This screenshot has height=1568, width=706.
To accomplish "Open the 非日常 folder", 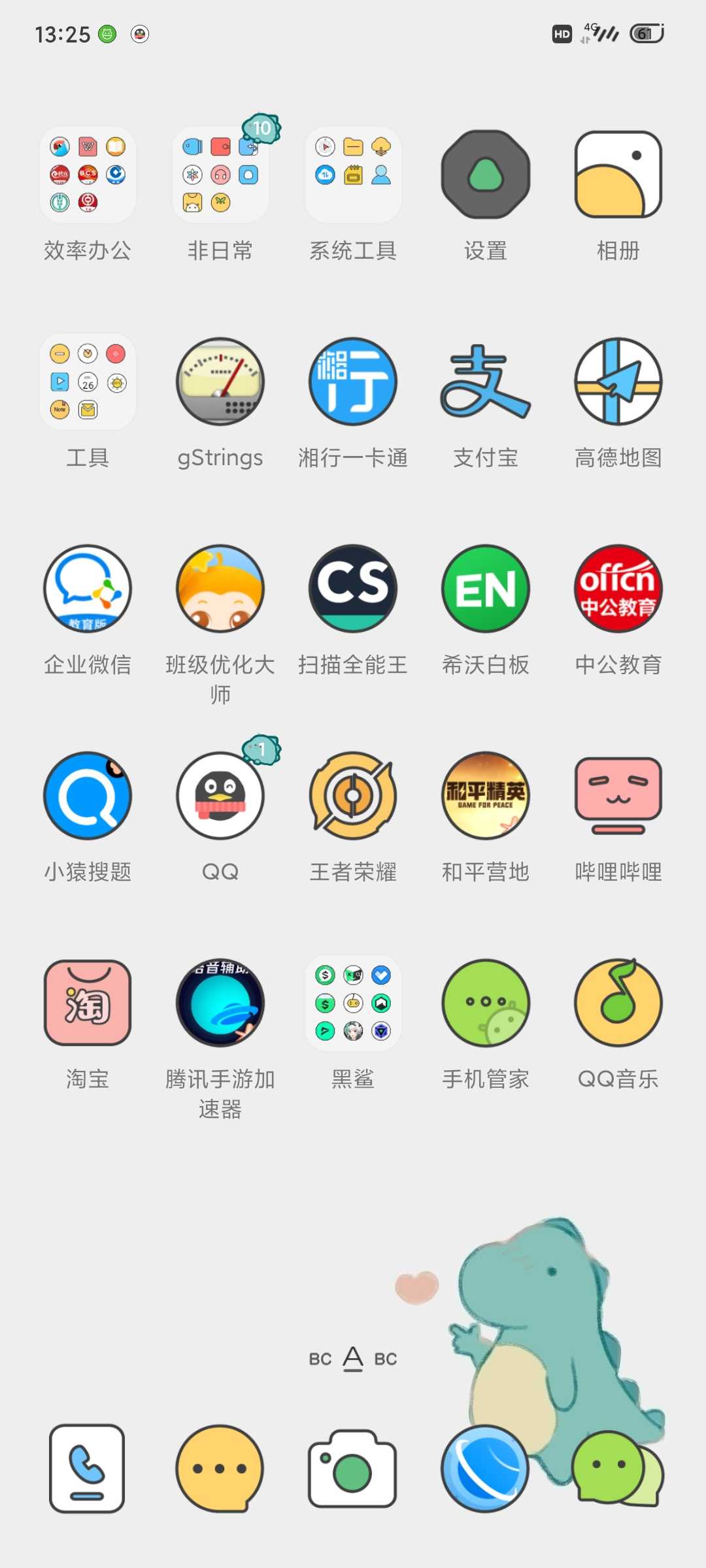I will point(220,175).
